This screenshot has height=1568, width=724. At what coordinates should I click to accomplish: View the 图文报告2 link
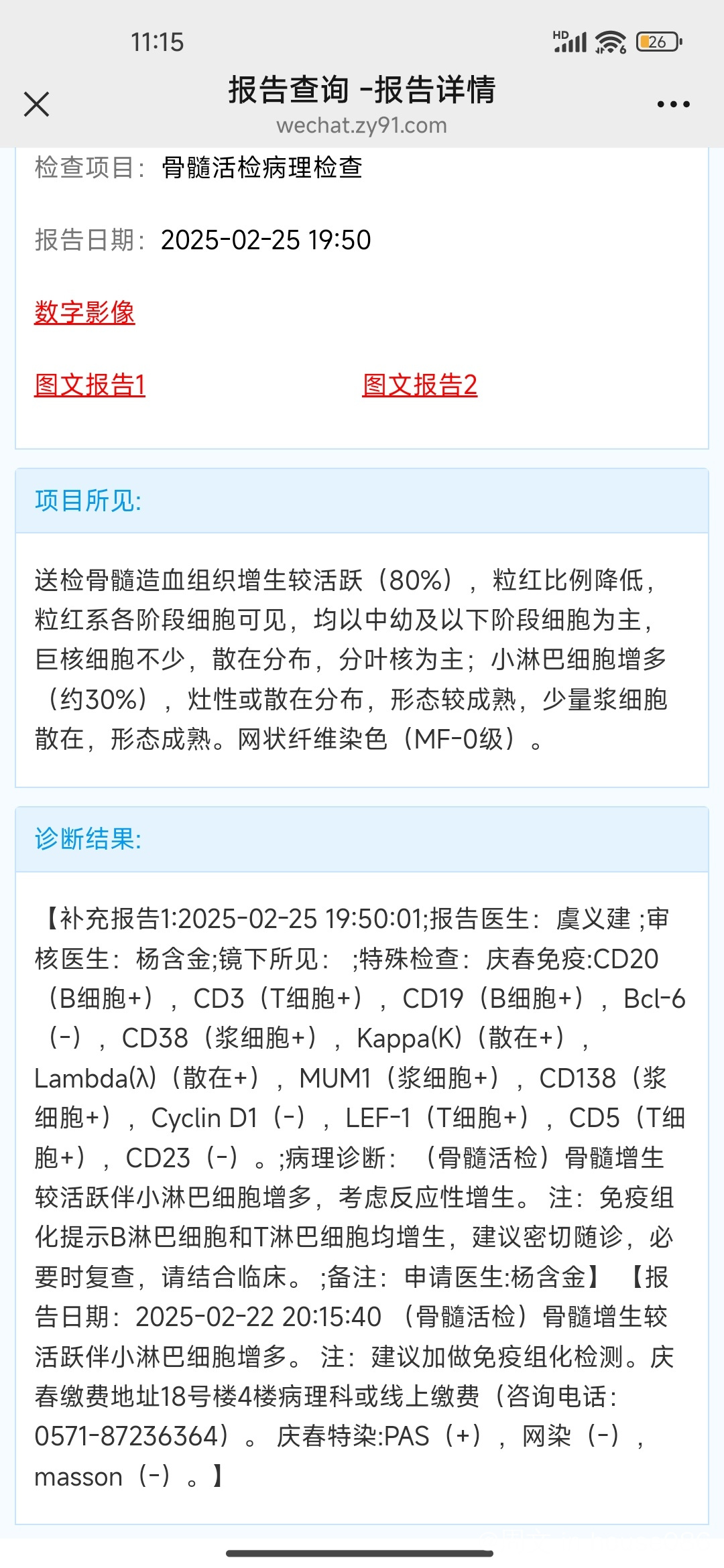[420, 385]
